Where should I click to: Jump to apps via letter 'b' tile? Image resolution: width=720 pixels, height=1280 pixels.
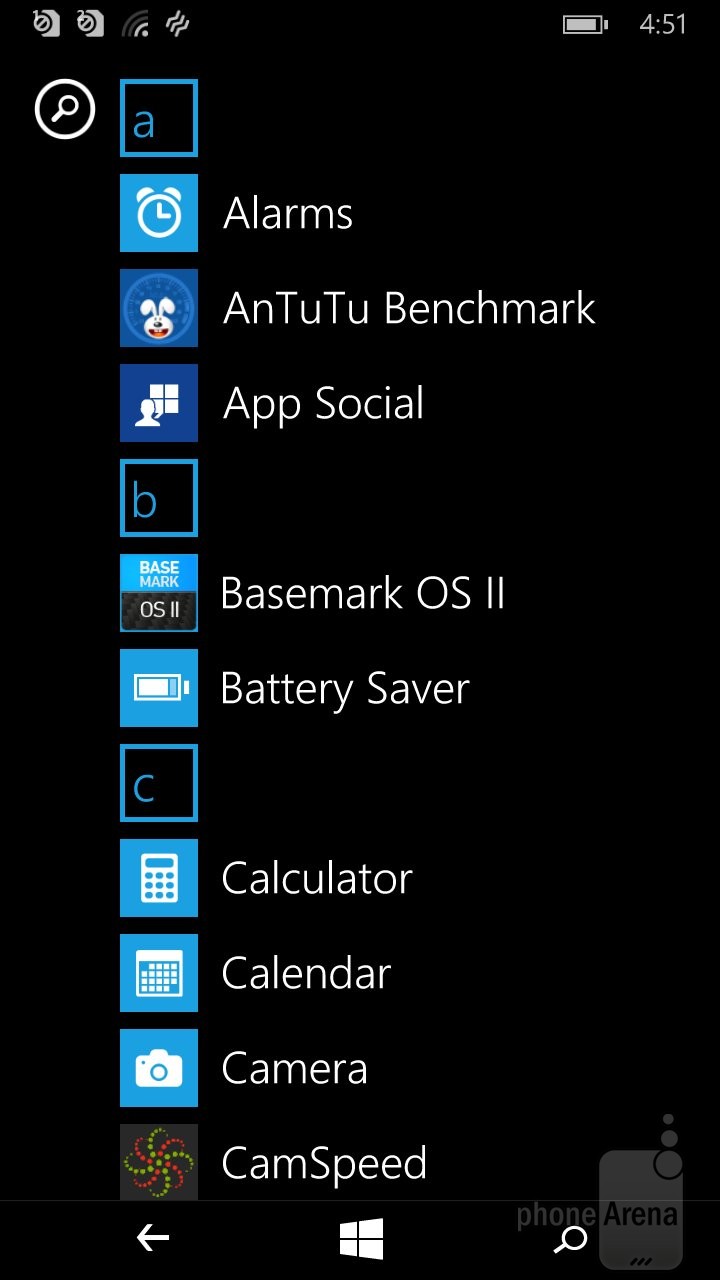point(159,498)
